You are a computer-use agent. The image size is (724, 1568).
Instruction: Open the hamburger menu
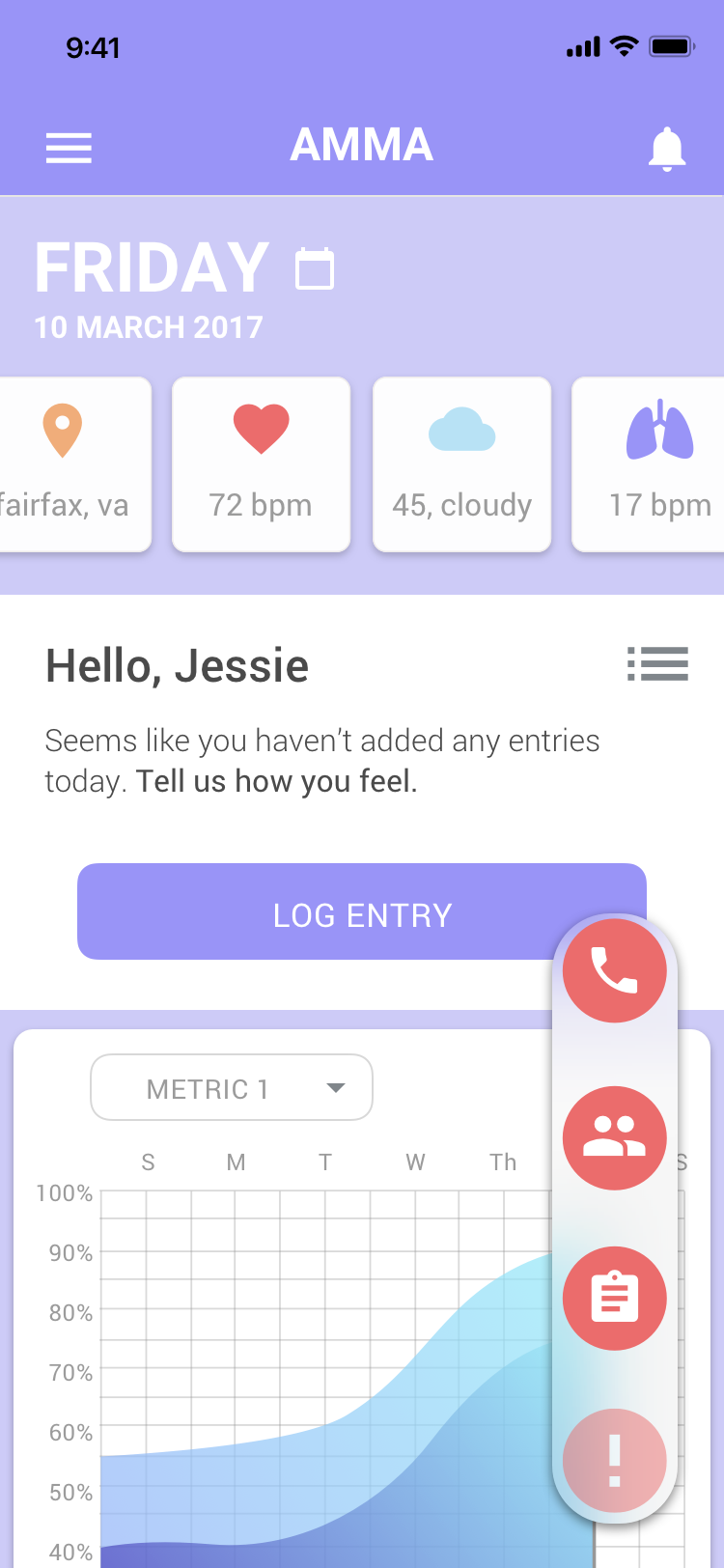click(69, 148)
